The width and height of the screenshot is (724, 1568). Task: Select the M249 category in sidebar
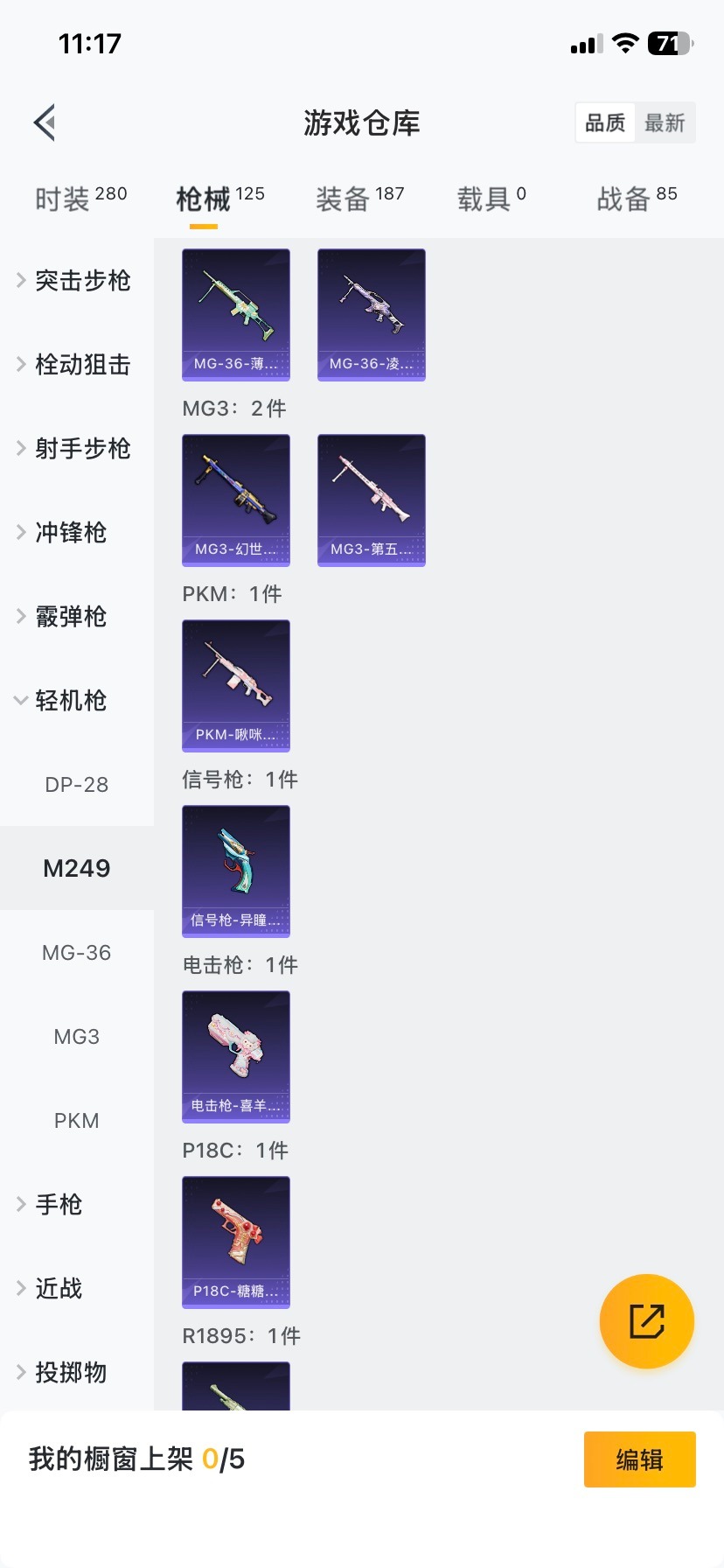click(77, 868)
